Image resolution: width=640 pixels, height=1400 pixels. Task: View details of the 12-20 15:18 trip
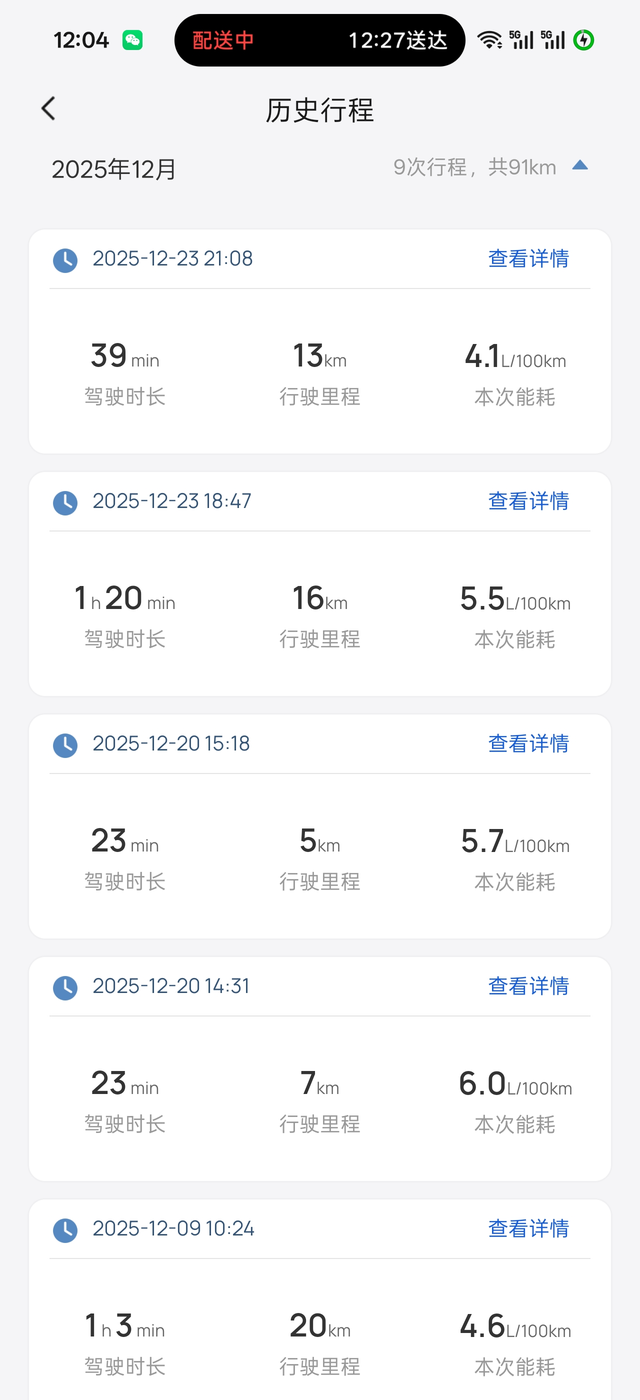tap(528, 744)
